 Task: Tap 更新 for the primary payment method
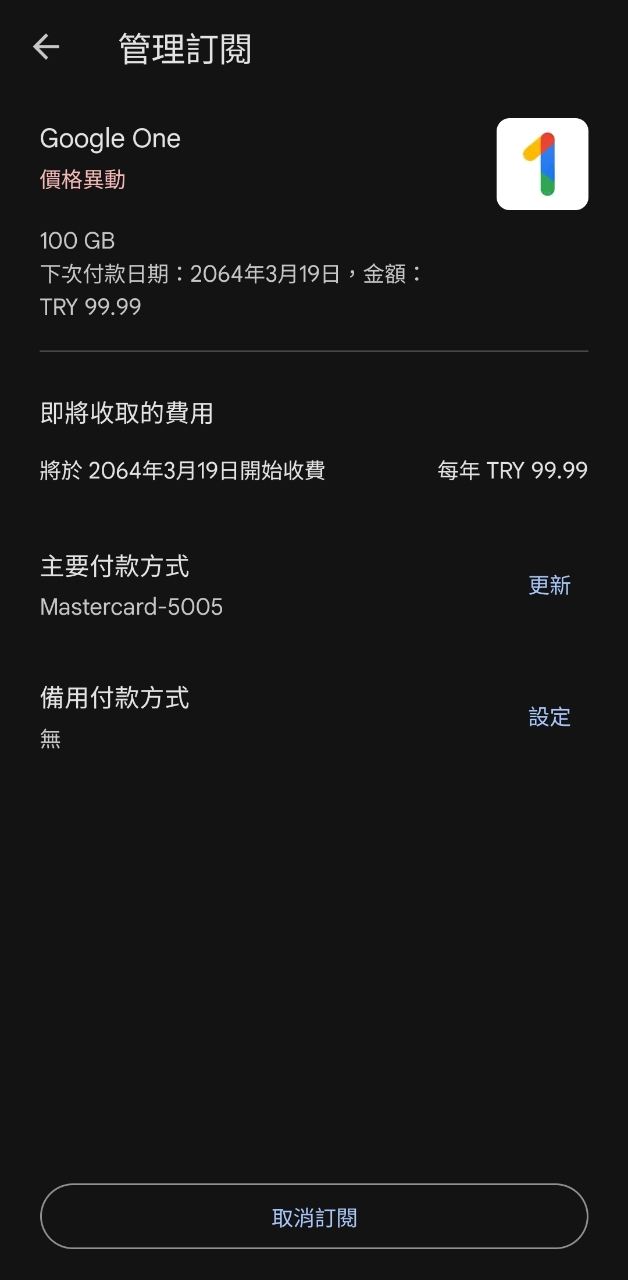click(x=549, y=586)
